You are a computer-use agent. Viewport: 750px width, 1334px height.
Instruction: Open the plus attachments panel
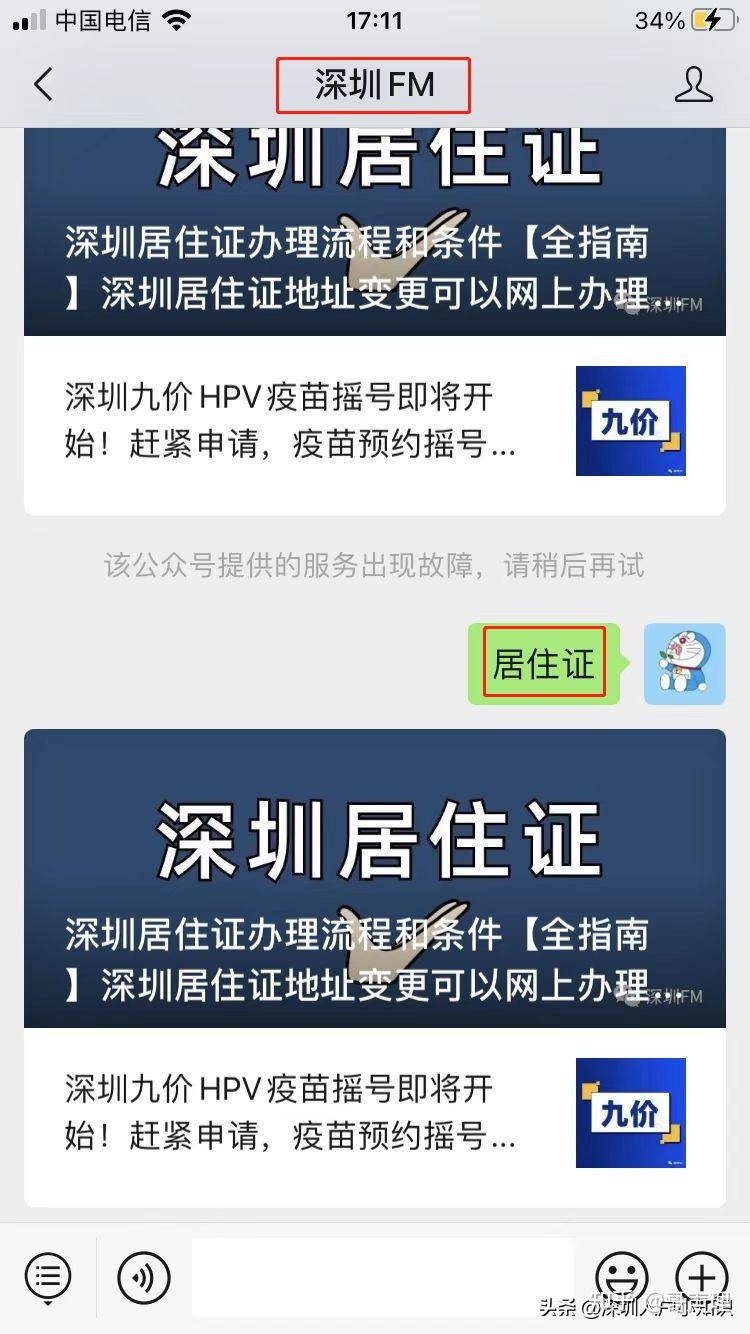click(x=702, y=1276)
